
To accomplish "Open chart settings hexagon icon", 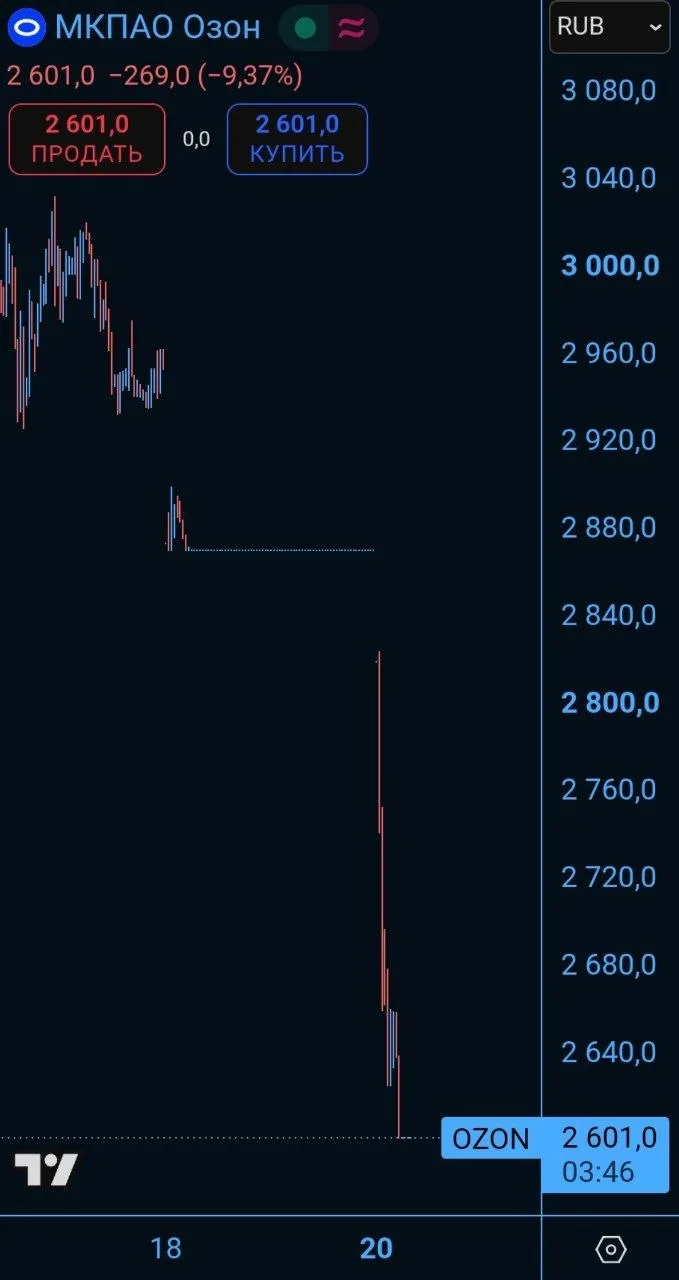I will click(x=610, y=1249).
